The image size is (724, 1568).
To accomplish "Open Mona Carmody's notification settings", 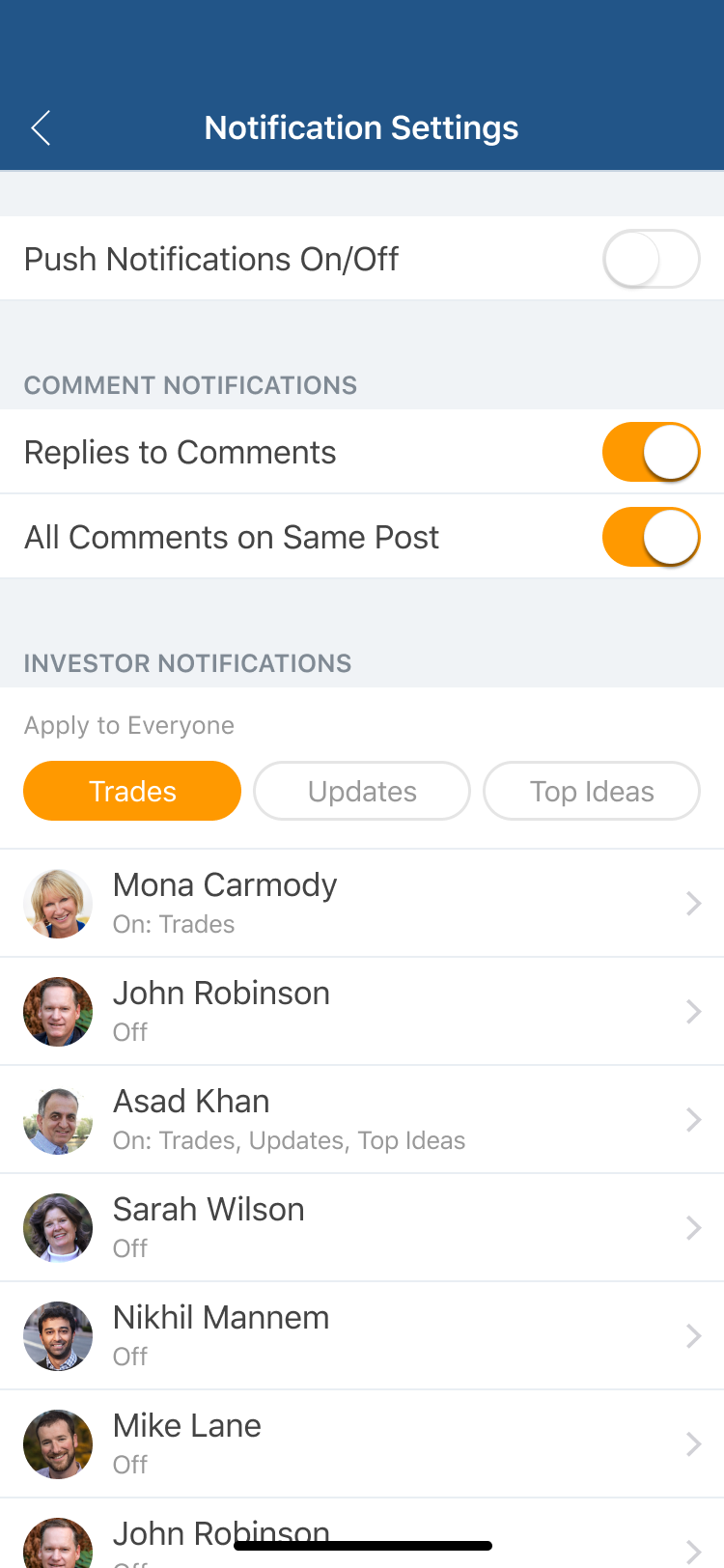I will 362,904.
